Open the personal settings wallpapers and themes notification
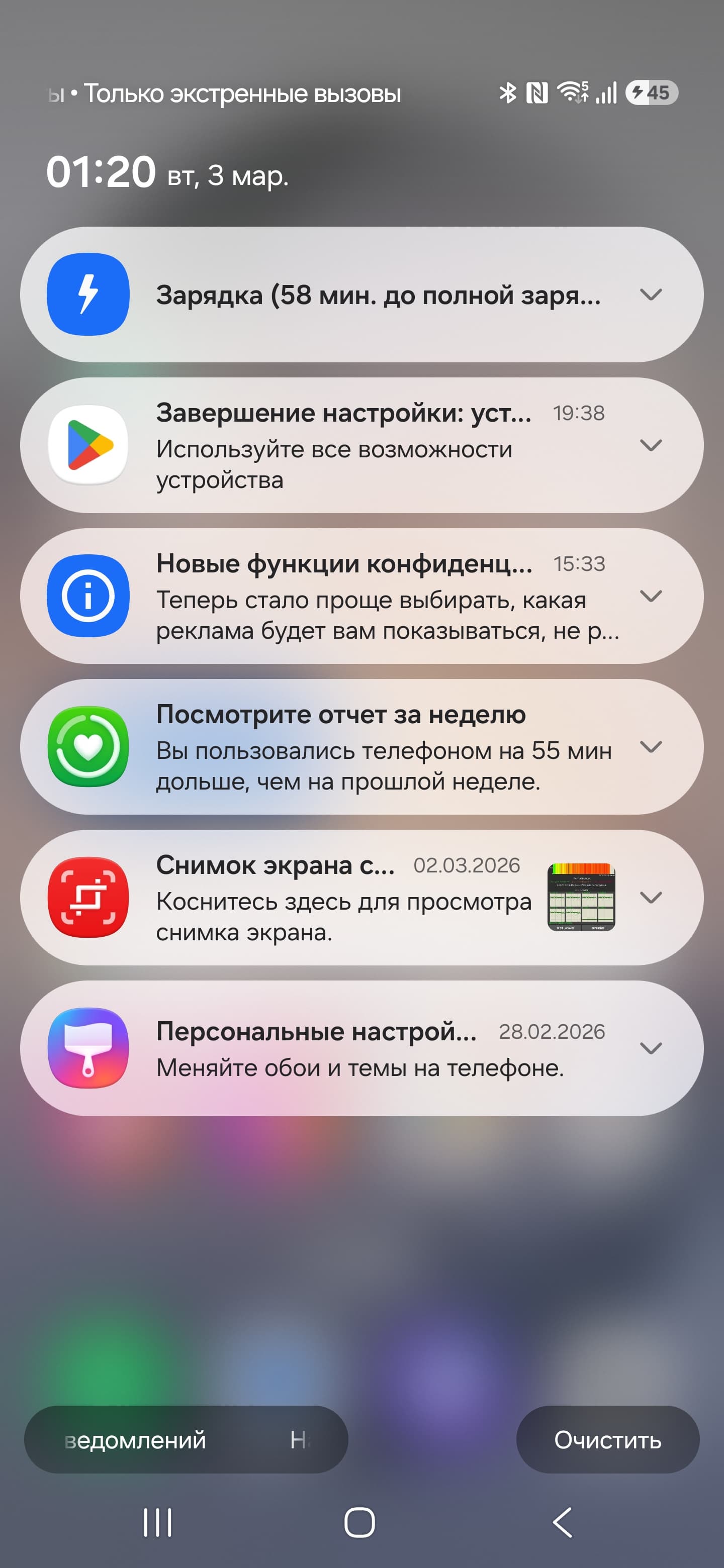Screen dimensions: 724x1568 coord(341,1048)
